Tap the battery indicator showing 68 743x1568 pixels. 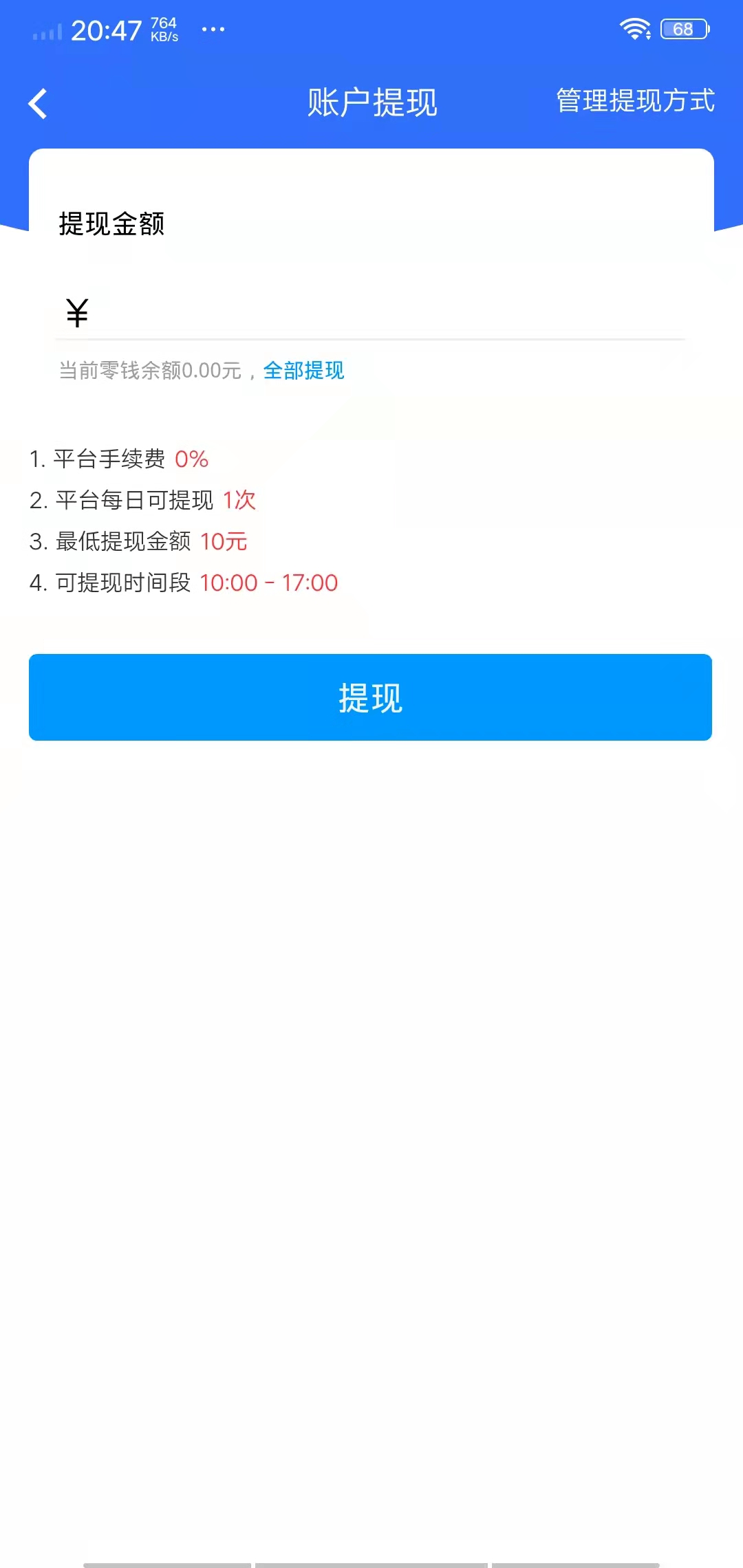(683, 29)
